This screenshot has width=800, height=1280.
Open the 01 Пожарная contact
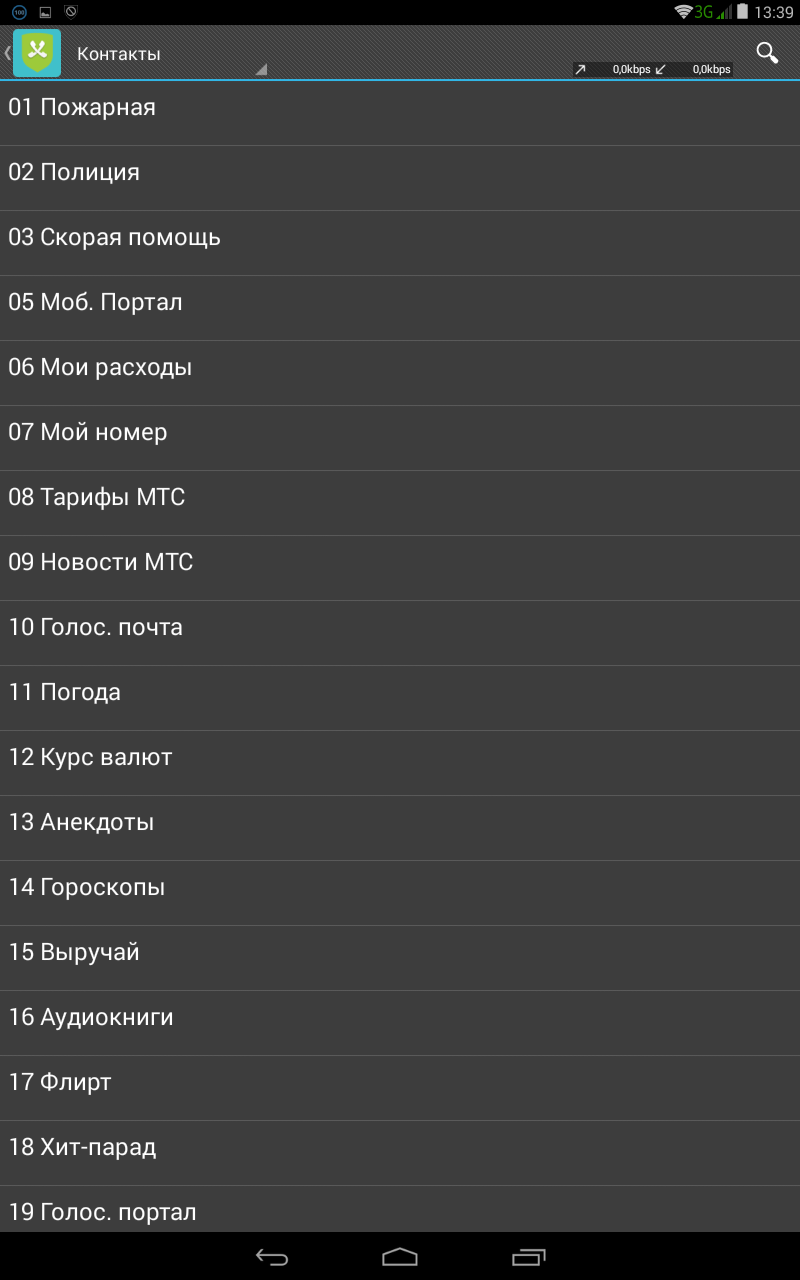pyautogui.click(x=400, y=108)
